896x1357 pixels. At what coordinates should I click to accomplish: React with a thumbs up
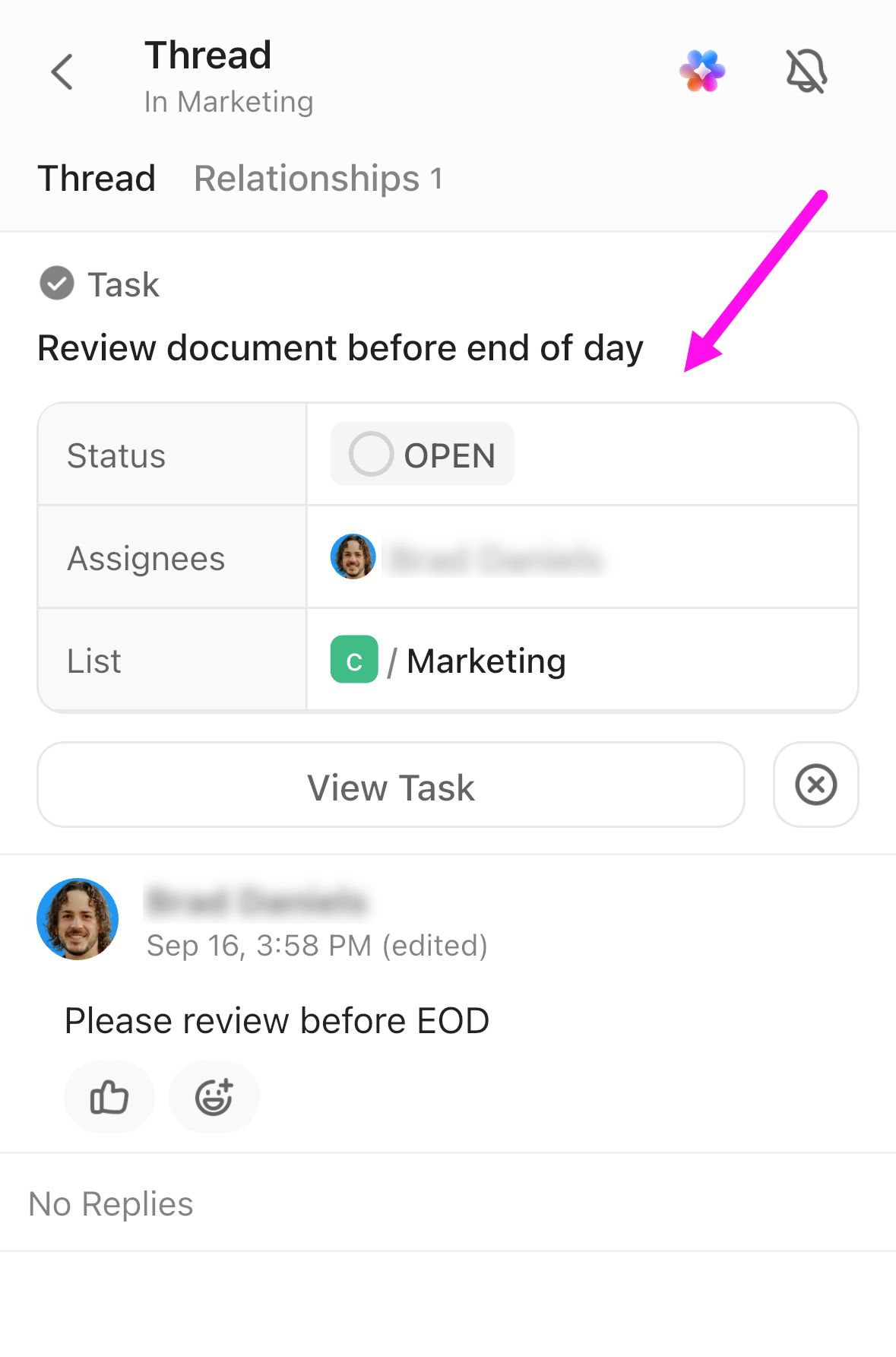109,1097
